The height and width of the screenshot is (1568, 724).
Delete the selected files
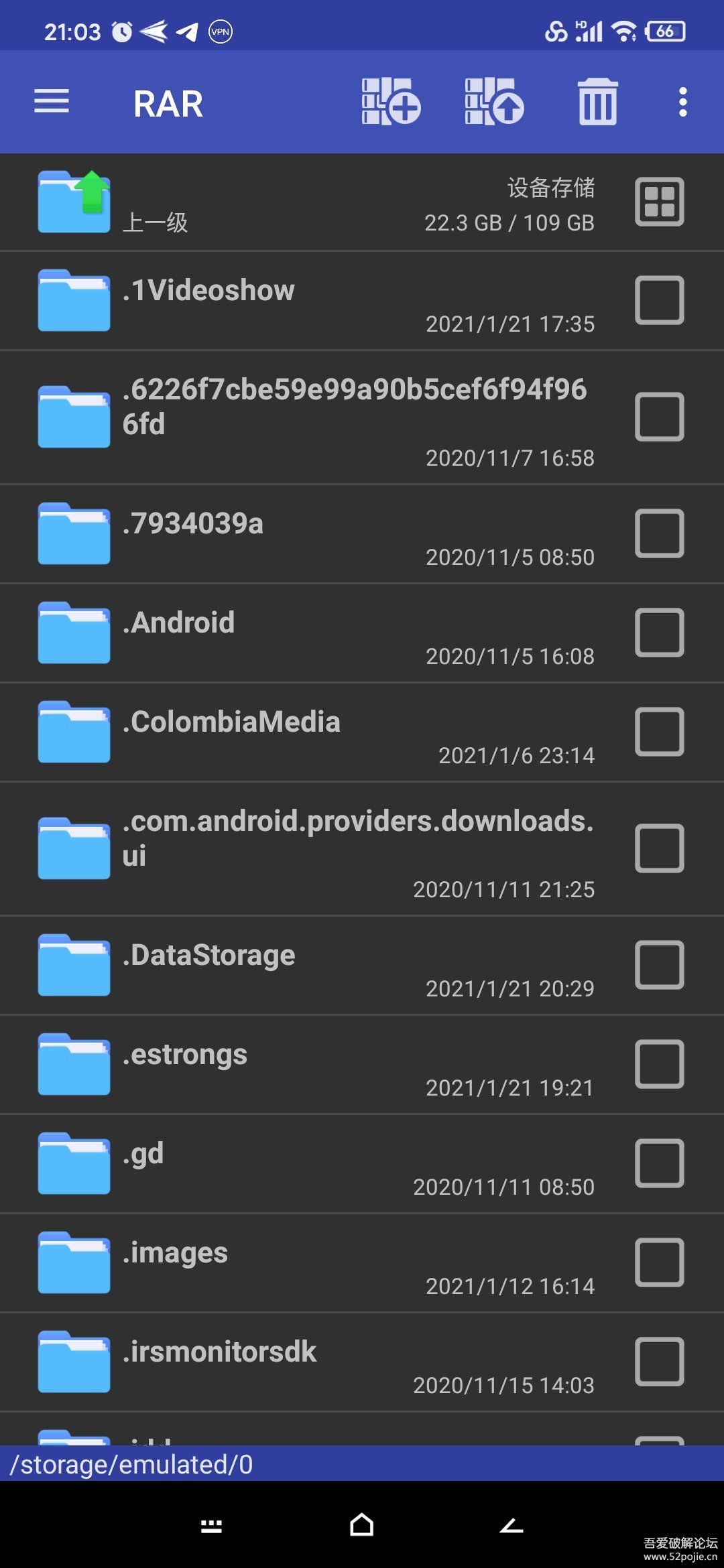click(x=597, y=102)
